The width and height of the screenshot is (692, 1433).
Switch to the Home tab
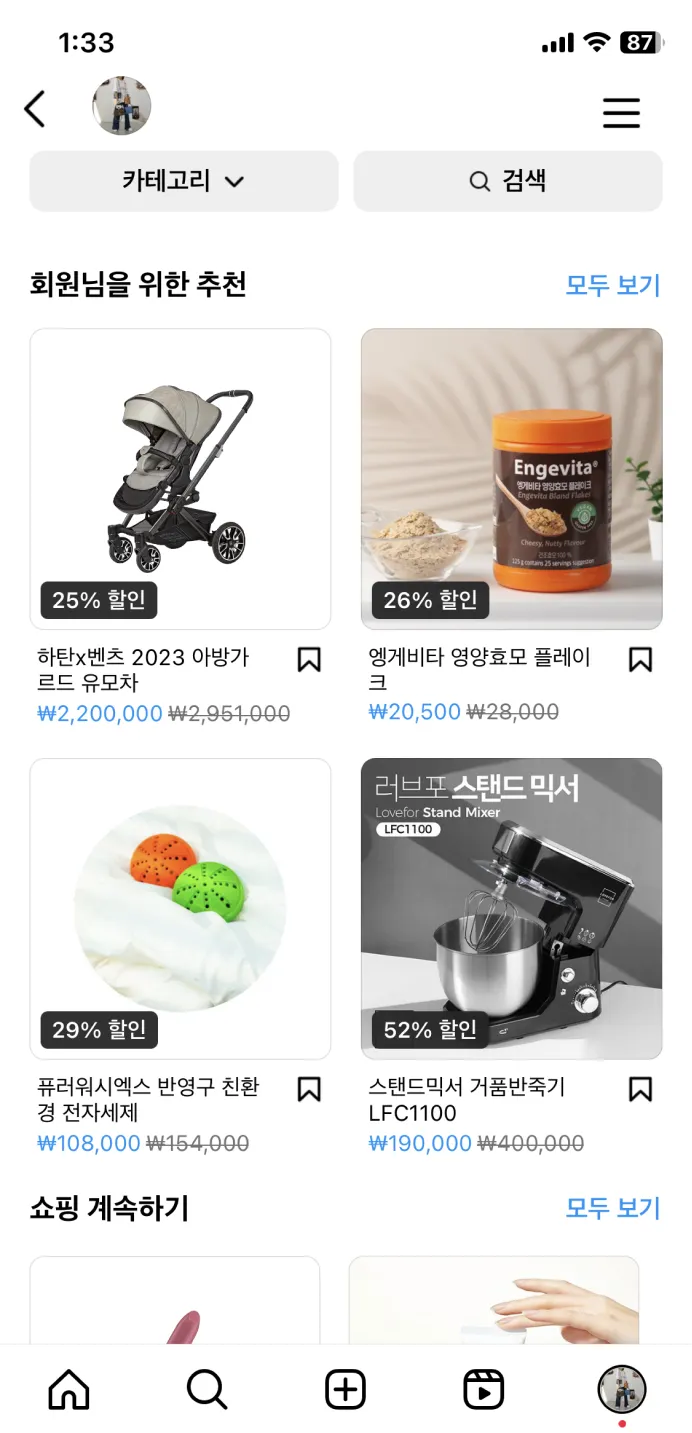[x=69, y=1390]
